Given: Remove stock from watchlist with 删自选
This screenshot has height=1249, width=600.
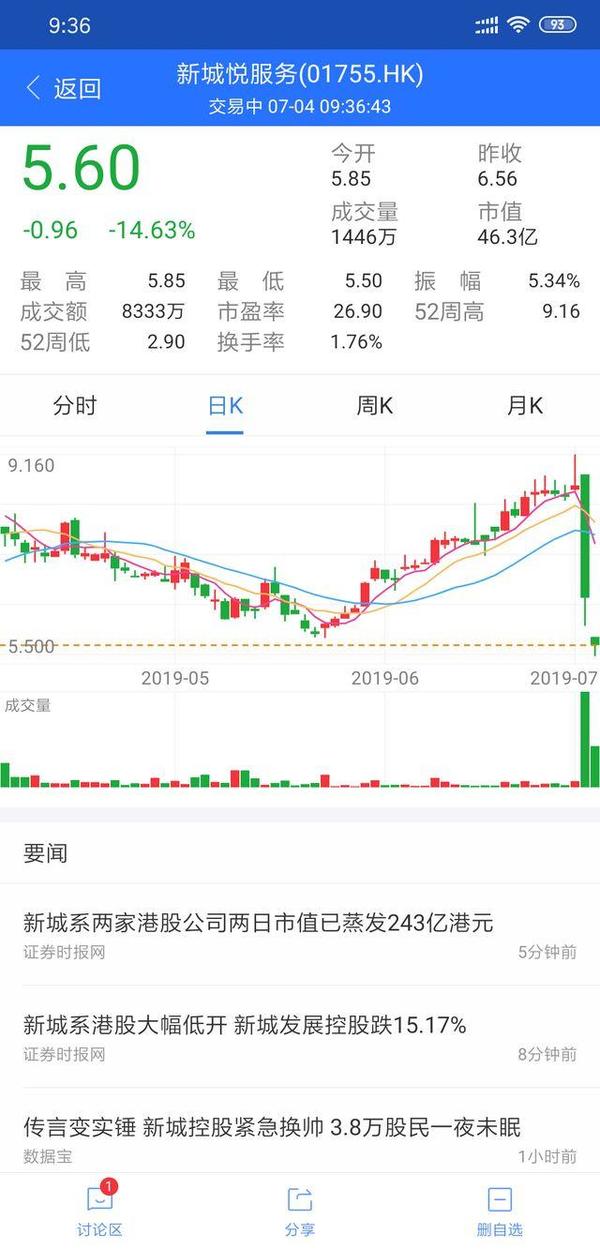Looking at the screenshot, I should point(499,1210).
